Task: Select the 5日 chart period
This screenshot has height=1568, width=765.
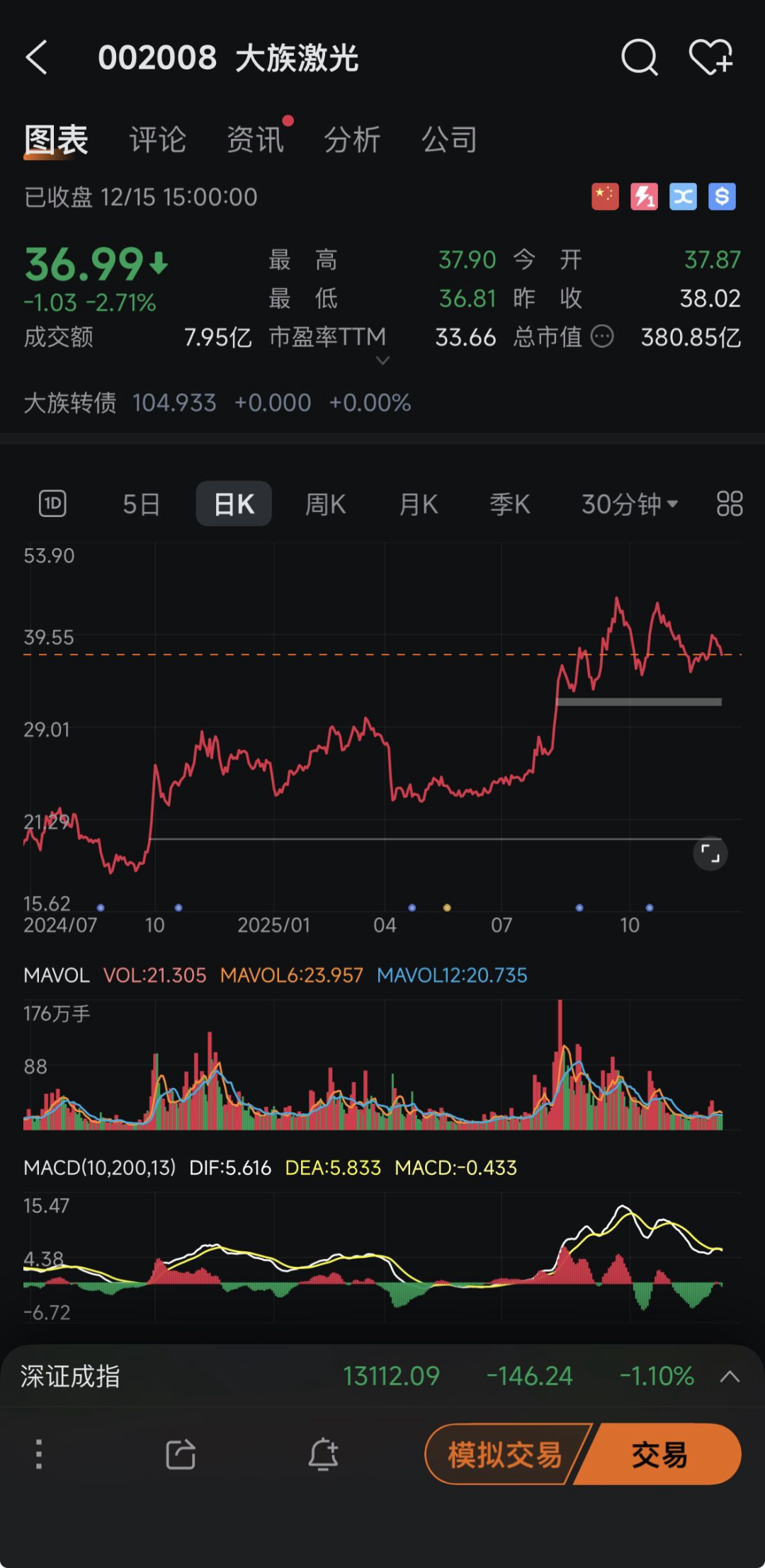Action: click(141, 504)
